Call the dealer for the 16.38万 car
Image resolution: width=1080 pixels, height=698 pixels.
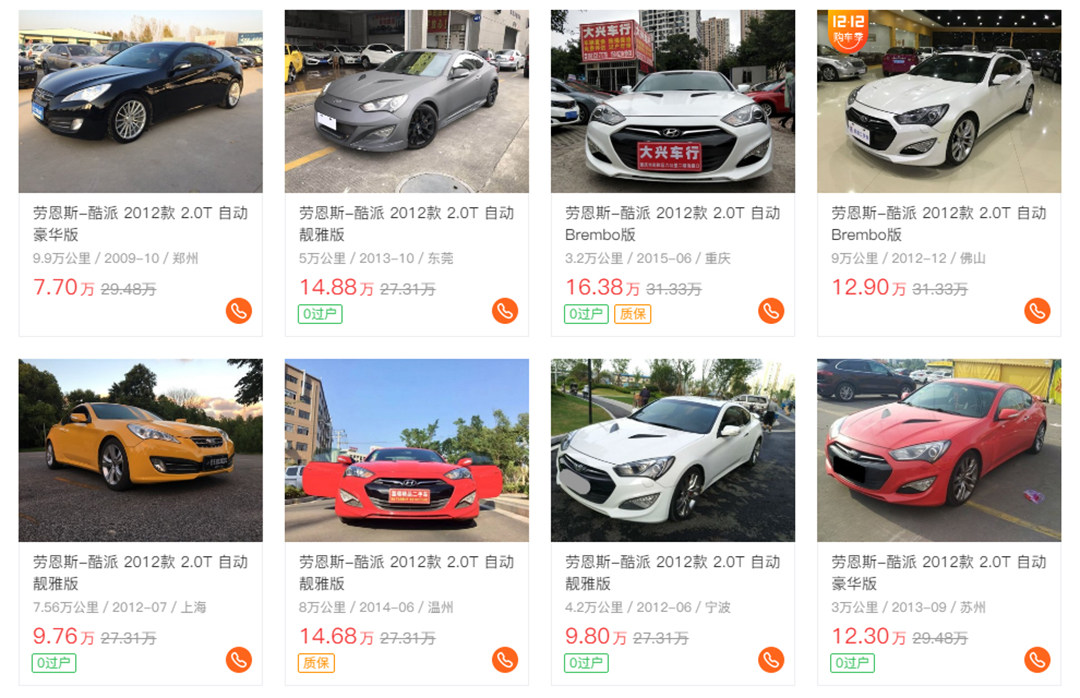click(x=771, y=311)
